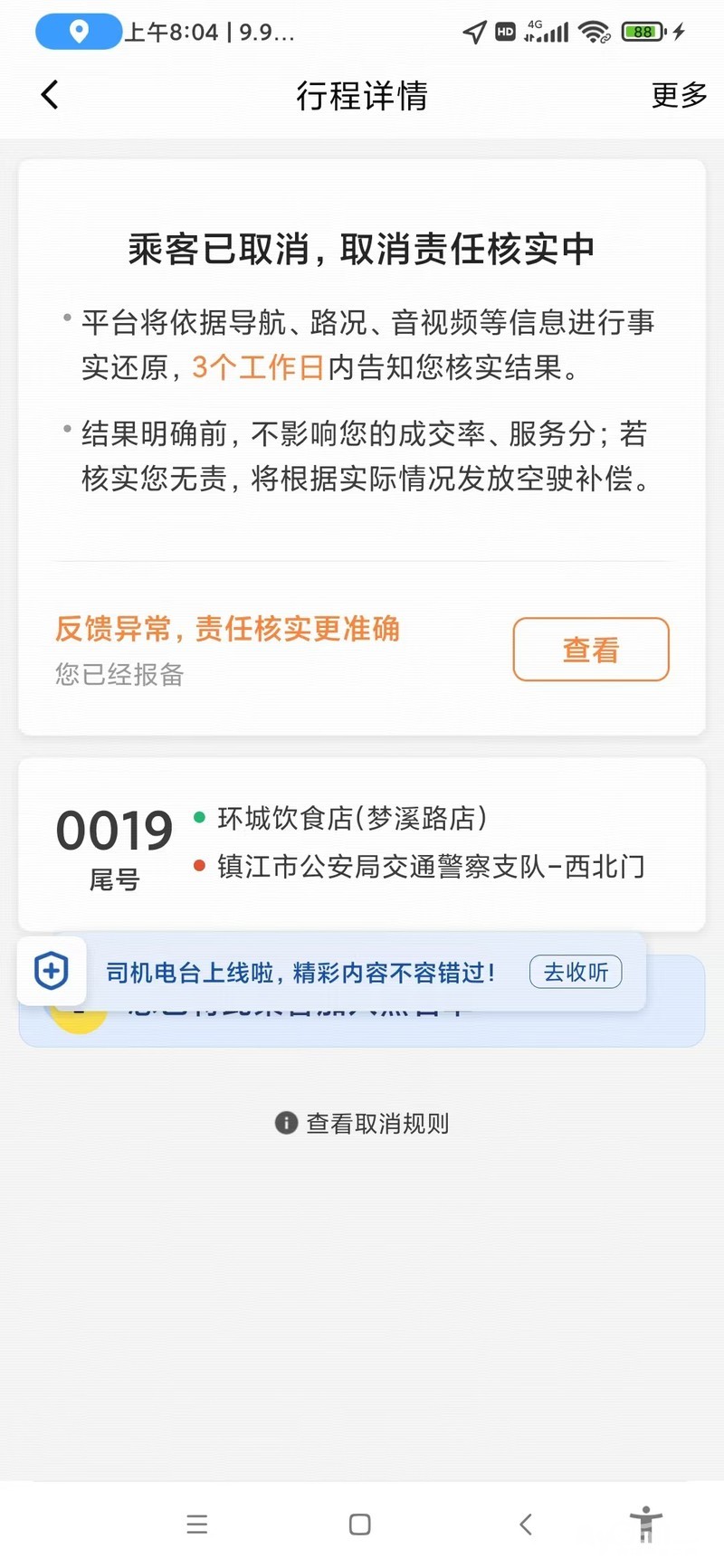Open the system recent apps menu
The image size is (724, 1568).
[x=196, y=1525]
